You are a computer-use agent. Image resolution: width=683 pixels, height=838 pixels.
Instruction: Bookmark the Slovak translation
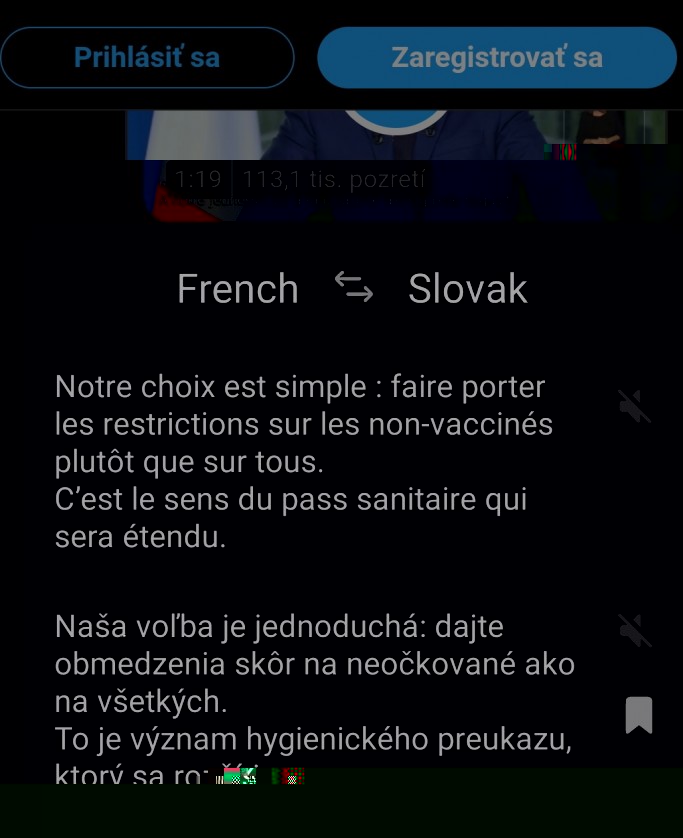tap(638, 715)
